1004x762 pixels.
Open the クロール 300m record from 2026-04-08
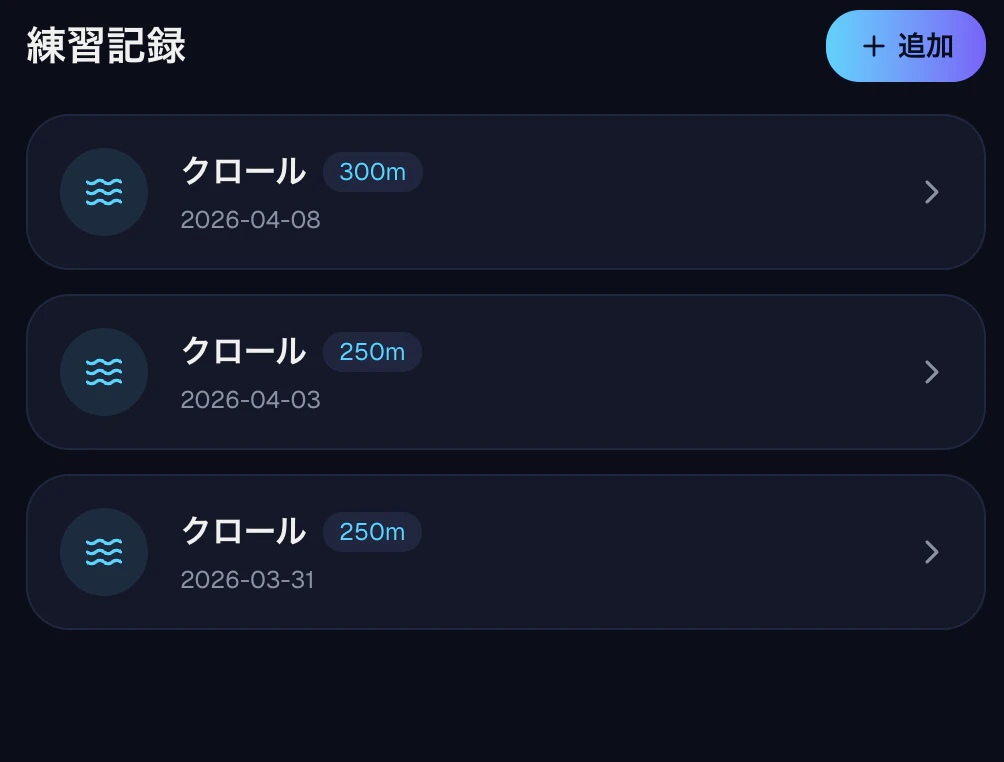click(505, 192)
